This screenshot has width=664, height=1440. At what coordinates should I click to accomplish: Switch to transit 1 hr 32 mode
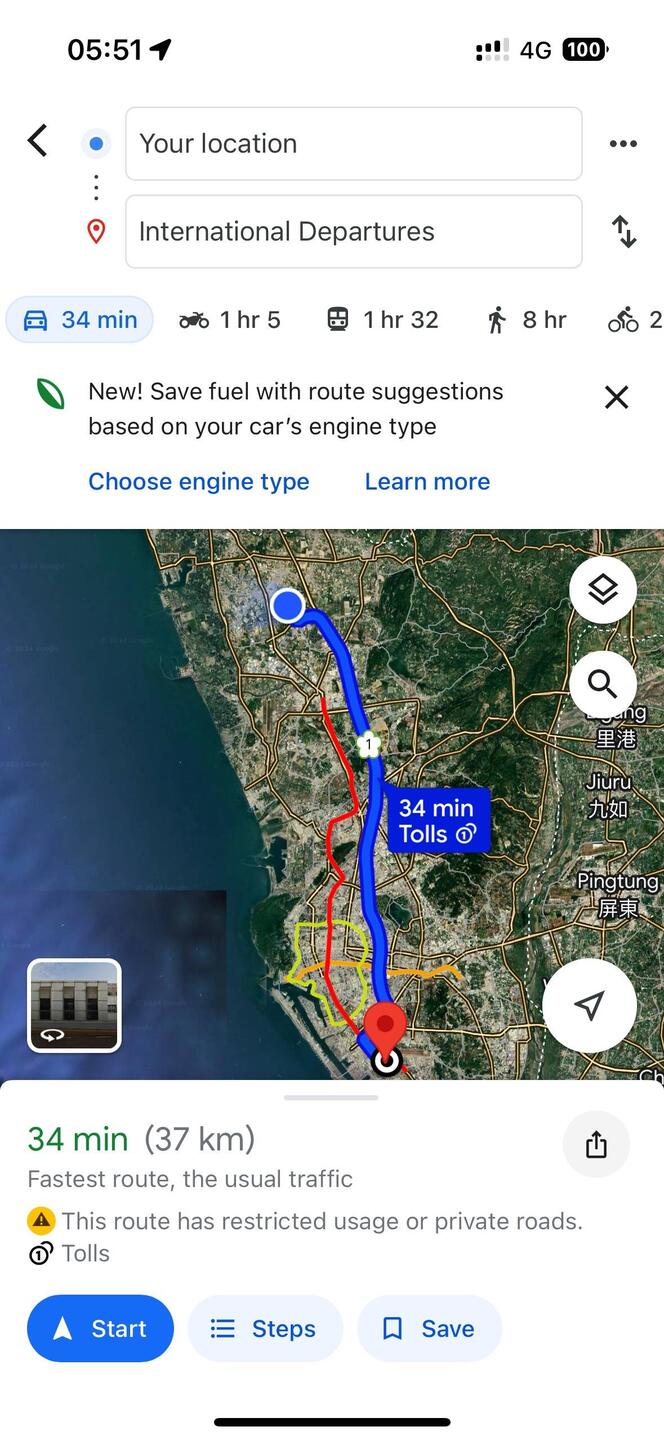click(x=383, y=320)
